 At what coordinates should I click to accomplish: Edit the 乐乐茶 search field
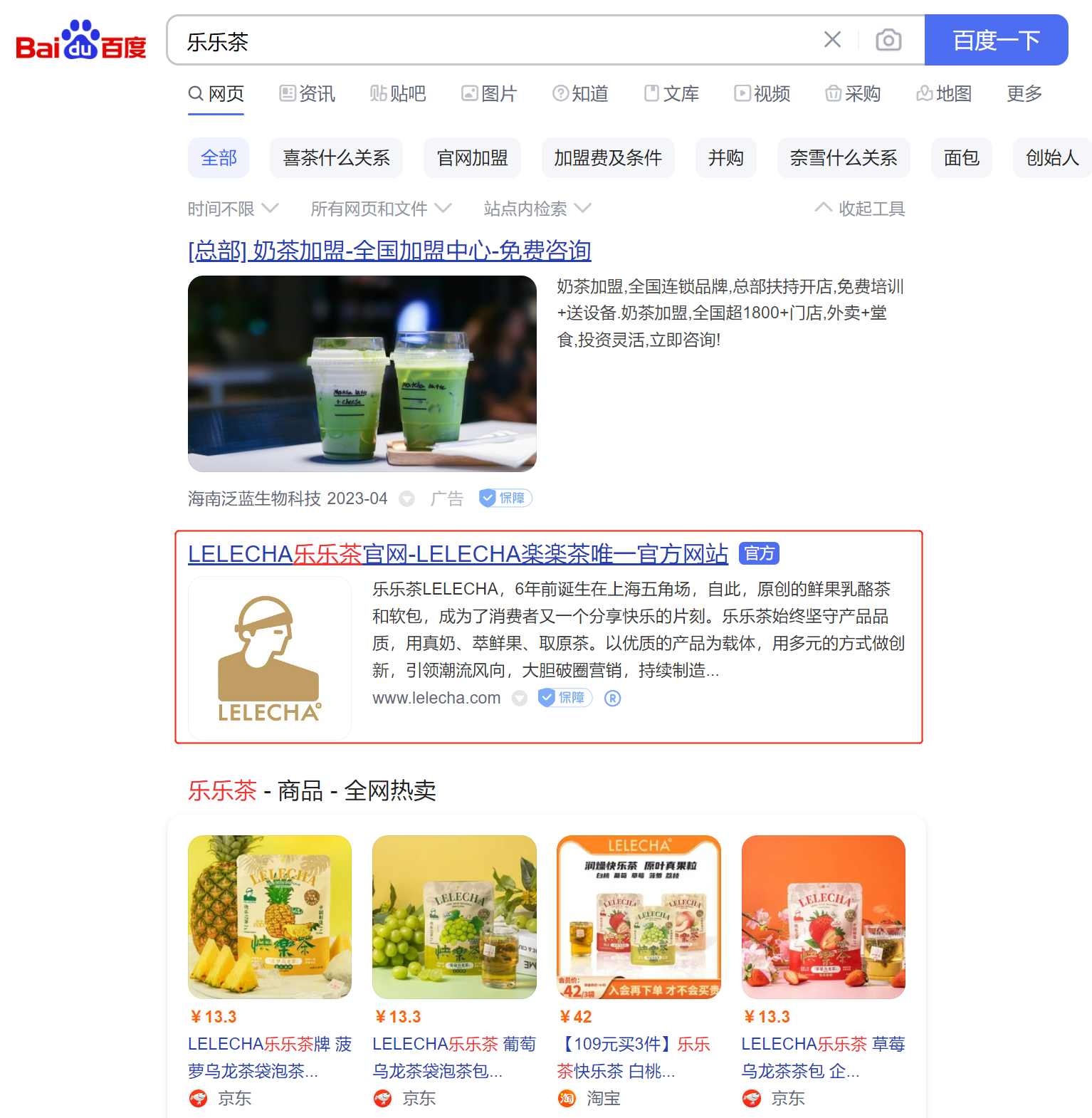(491, 41)
